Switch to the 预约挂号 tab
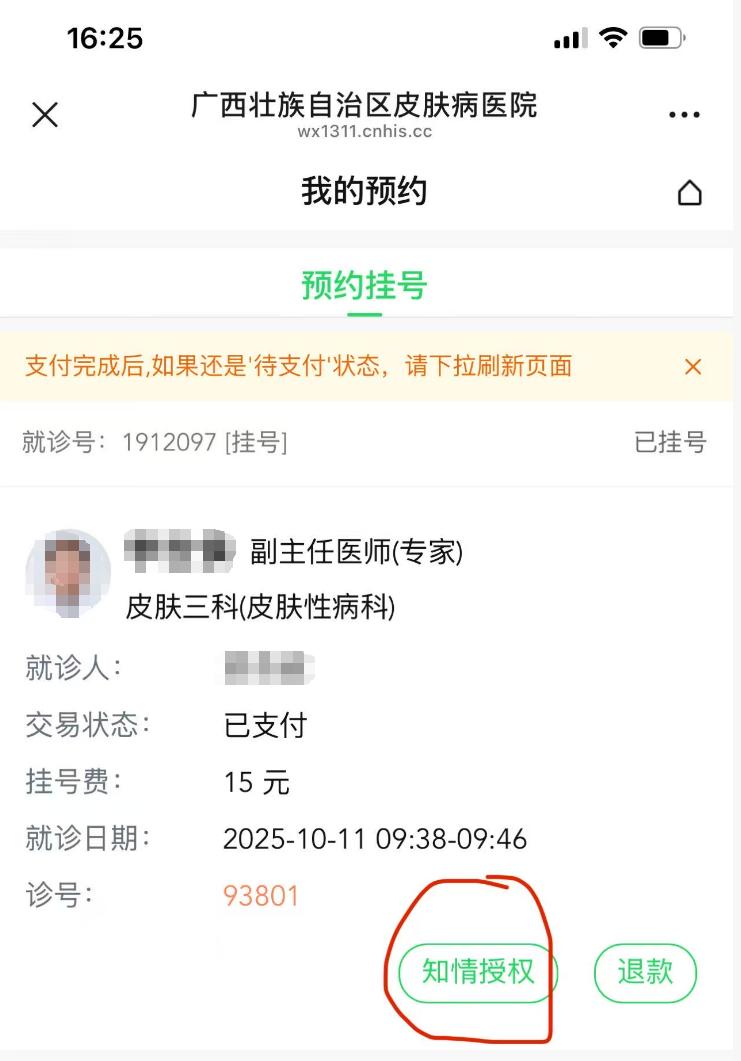Viewport: 741px width, 1061px height. tap(364, 286)
